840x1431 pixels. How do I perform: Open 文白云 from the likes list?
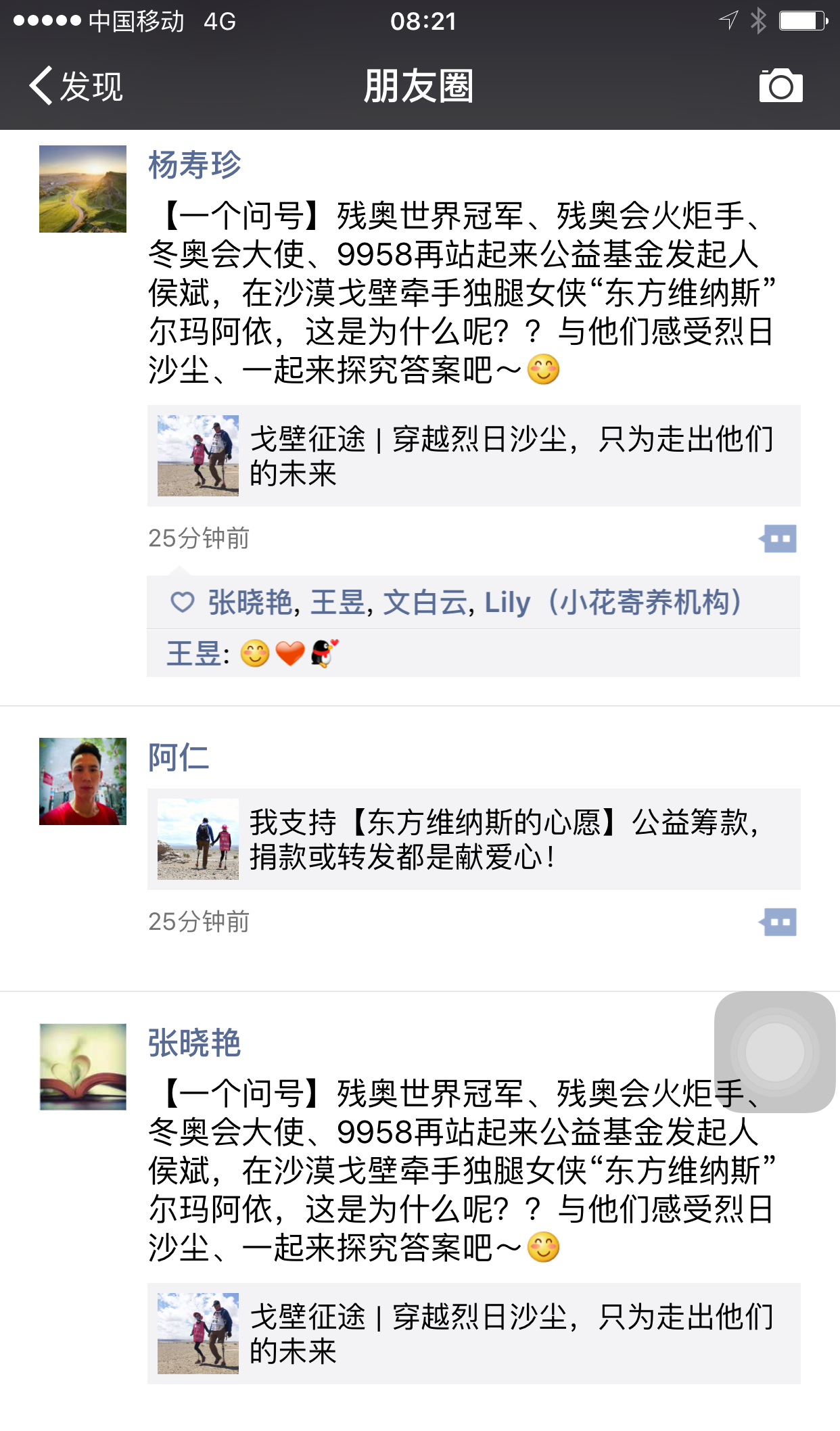[x=425, y=603]
